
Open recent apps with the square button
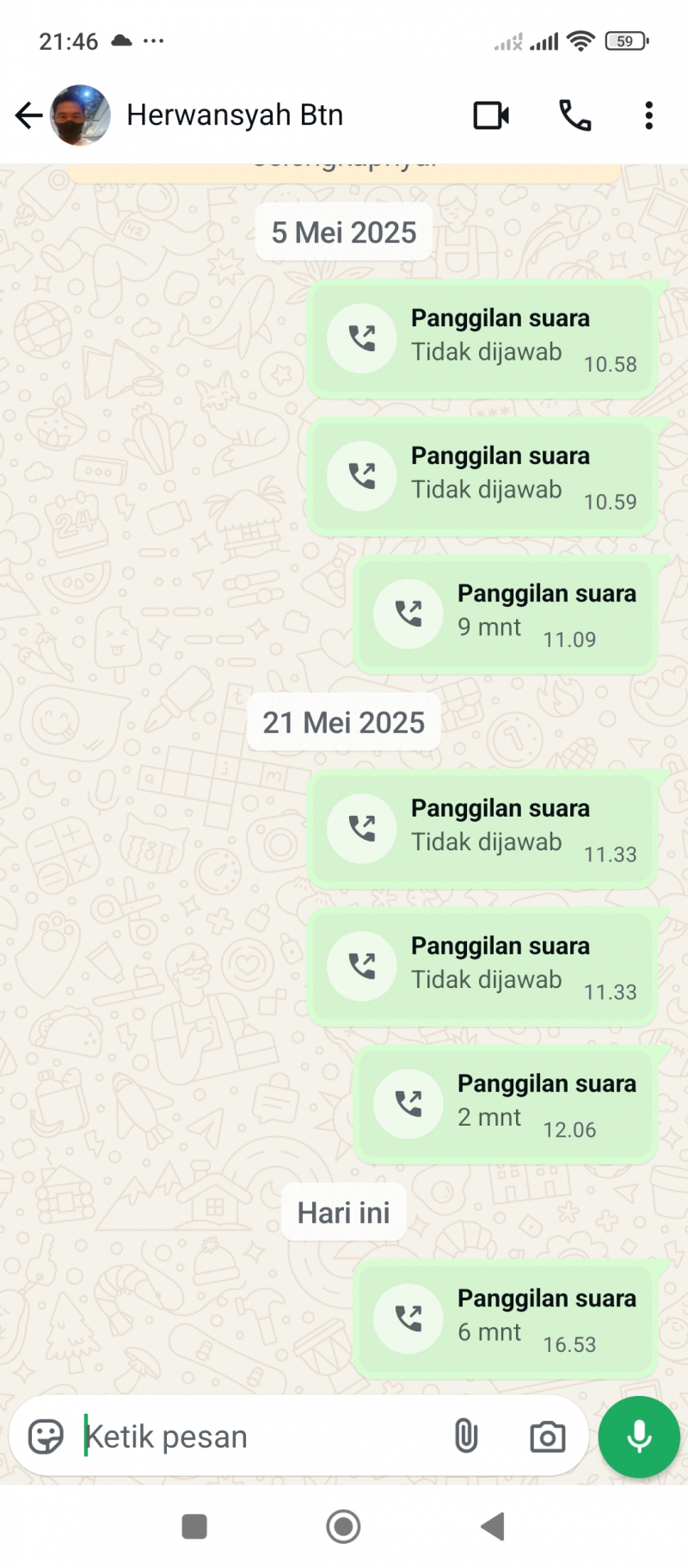194,1527
